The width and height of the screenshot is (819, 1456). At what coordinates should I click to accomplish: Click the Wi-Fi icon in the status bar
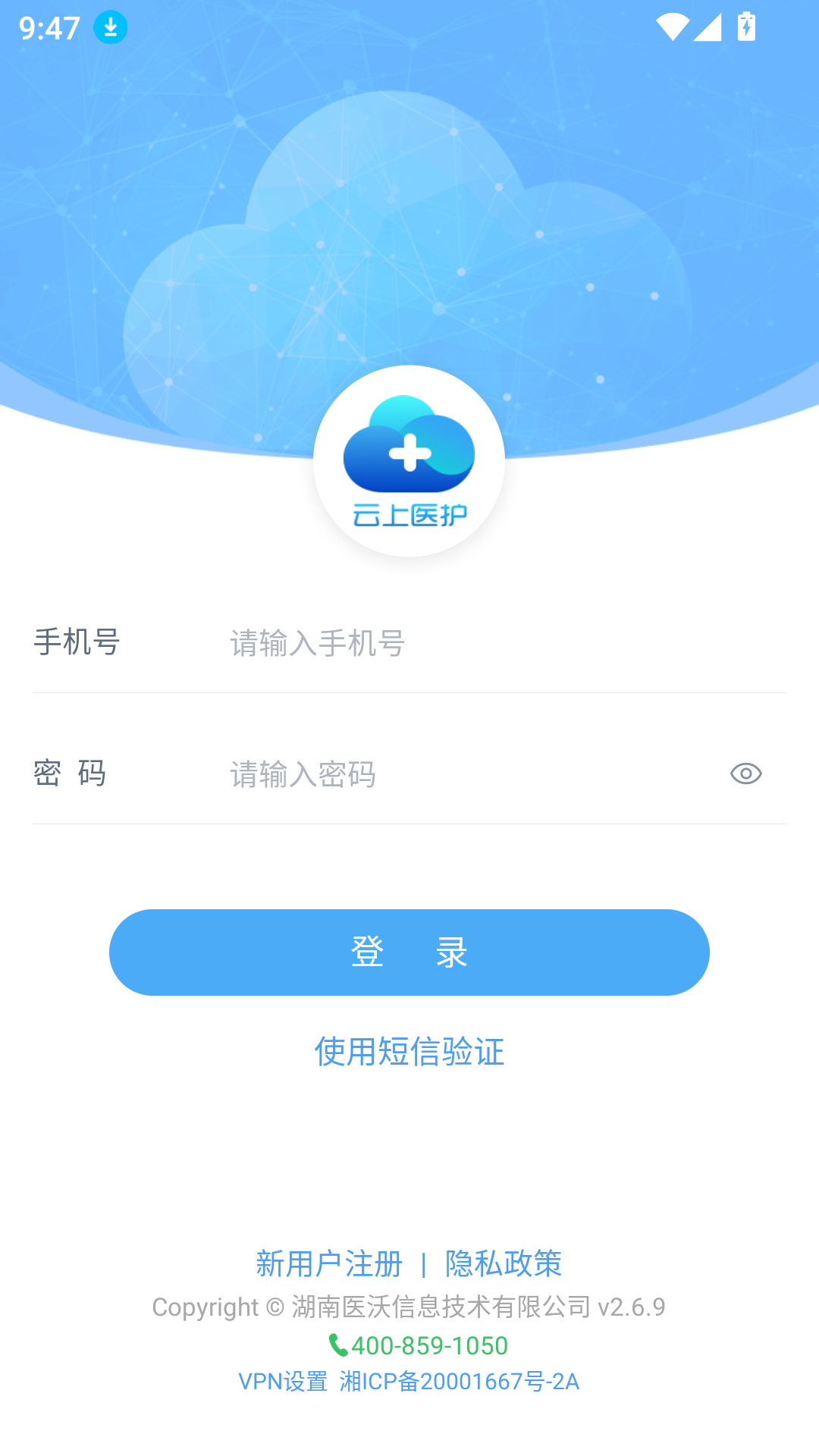pyautogui.click(x=671, y=28)
